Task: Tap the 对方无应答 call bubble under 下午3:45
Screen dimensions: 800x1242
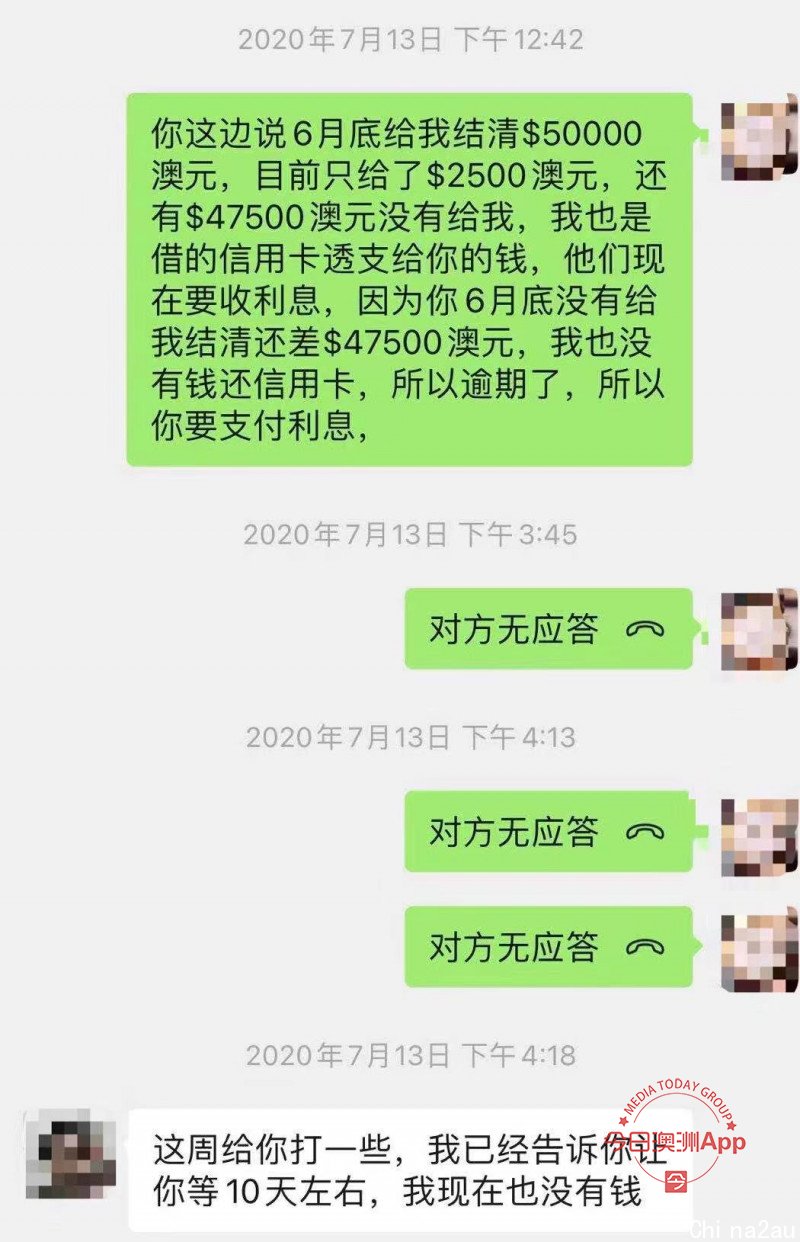Action: (548, 629)
